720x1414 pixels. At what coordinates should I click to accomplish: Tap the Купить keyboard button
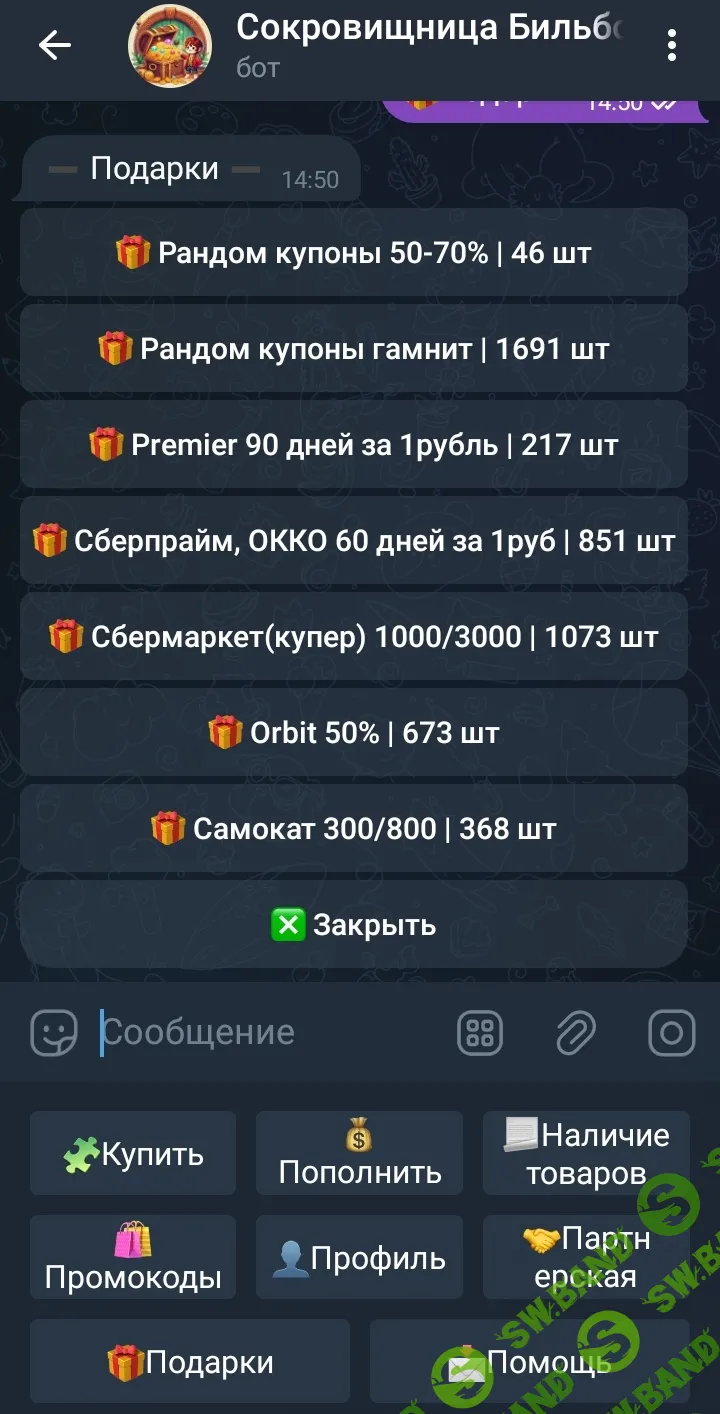coord(133,1154)
